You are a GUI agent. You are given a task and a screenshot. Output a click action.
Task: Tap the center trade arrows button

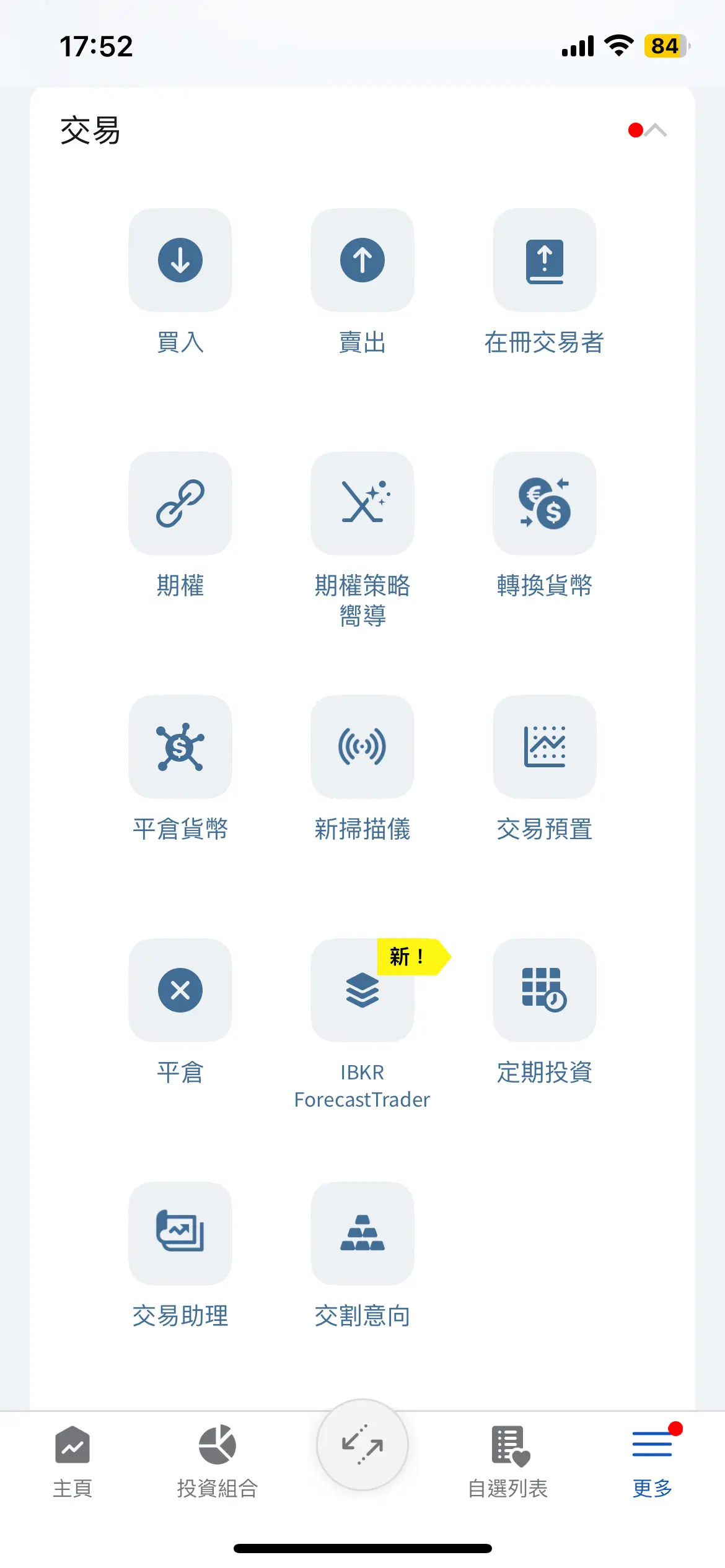click(x=362, y=1445)
